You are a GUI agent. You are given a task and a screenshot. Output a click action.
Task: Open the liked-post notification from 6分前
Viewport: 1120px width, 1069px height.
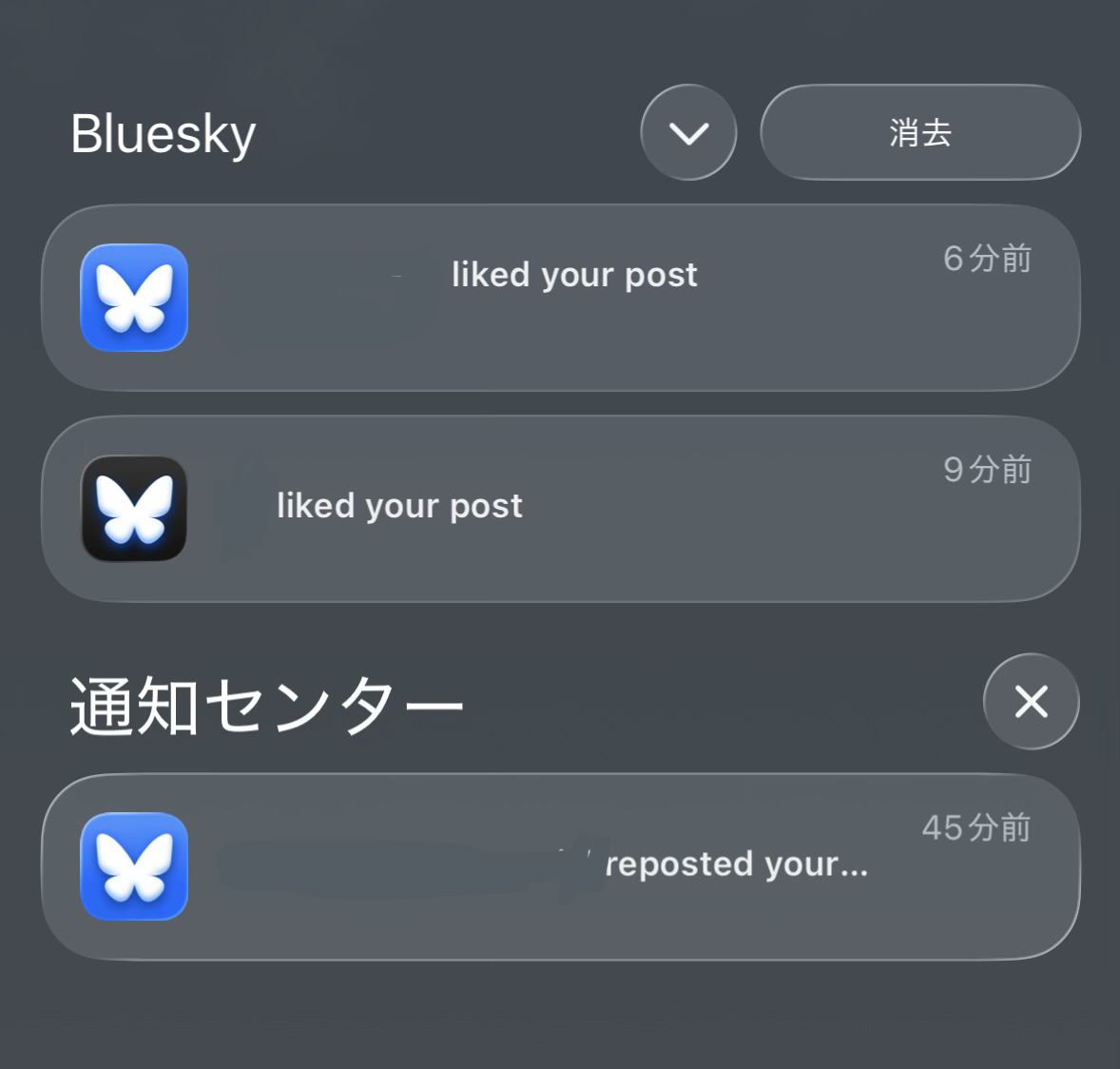561,298
